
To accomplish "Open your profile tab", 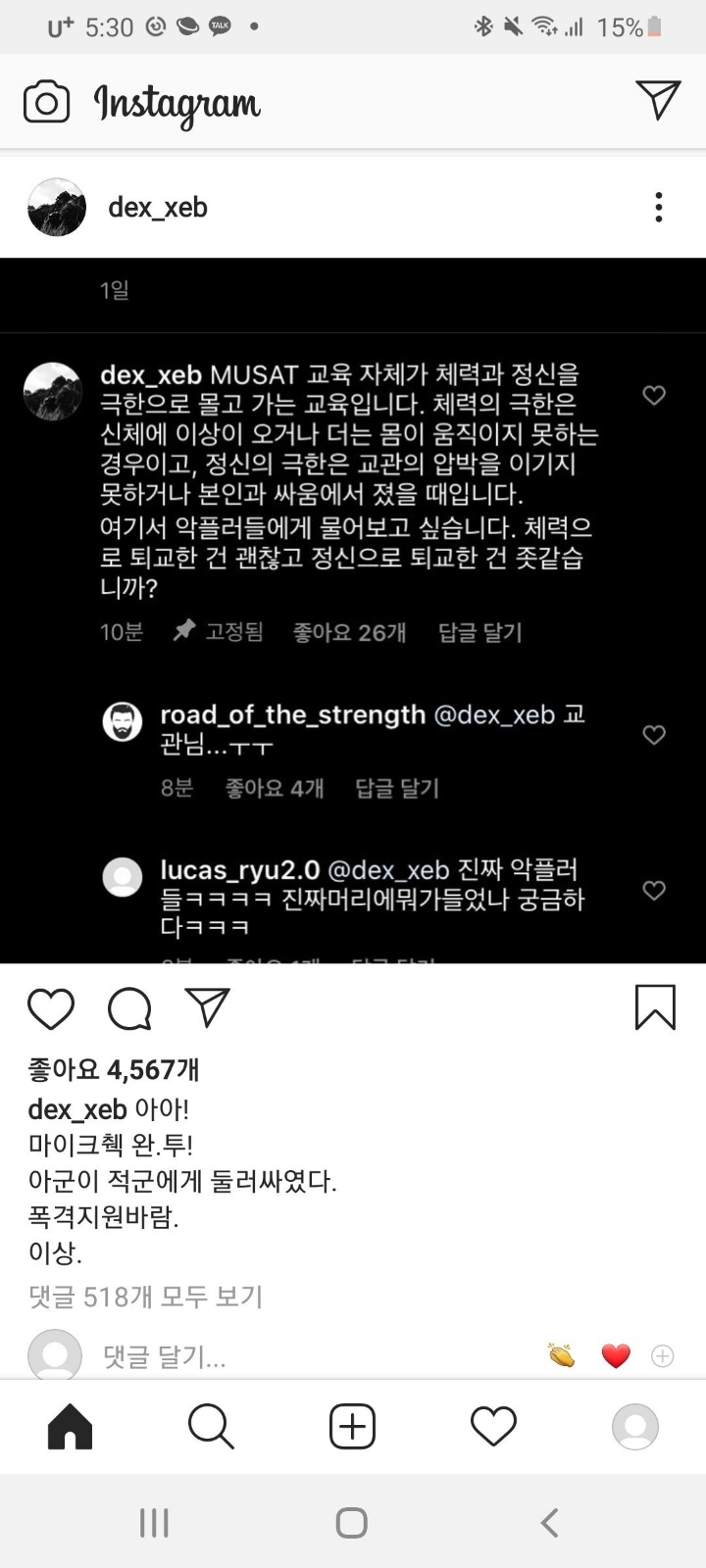I will (634, 1427).
